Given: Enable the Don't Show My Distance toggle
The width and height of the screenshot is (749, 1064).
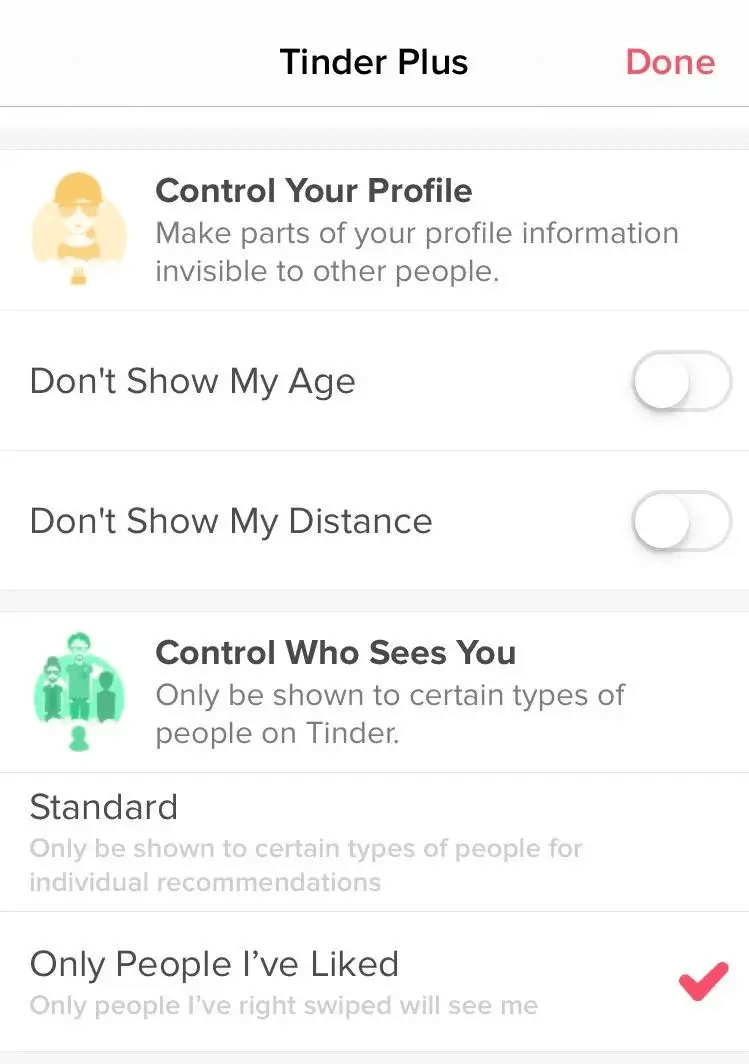Looking at the screenshot, I should click(682, 521).
